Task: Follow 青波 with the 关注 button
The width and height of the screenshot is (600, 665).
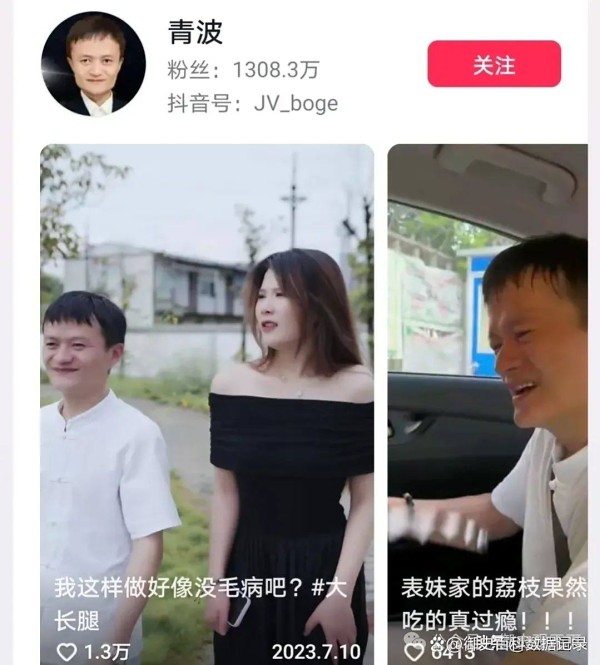Action: click(494, 64)
